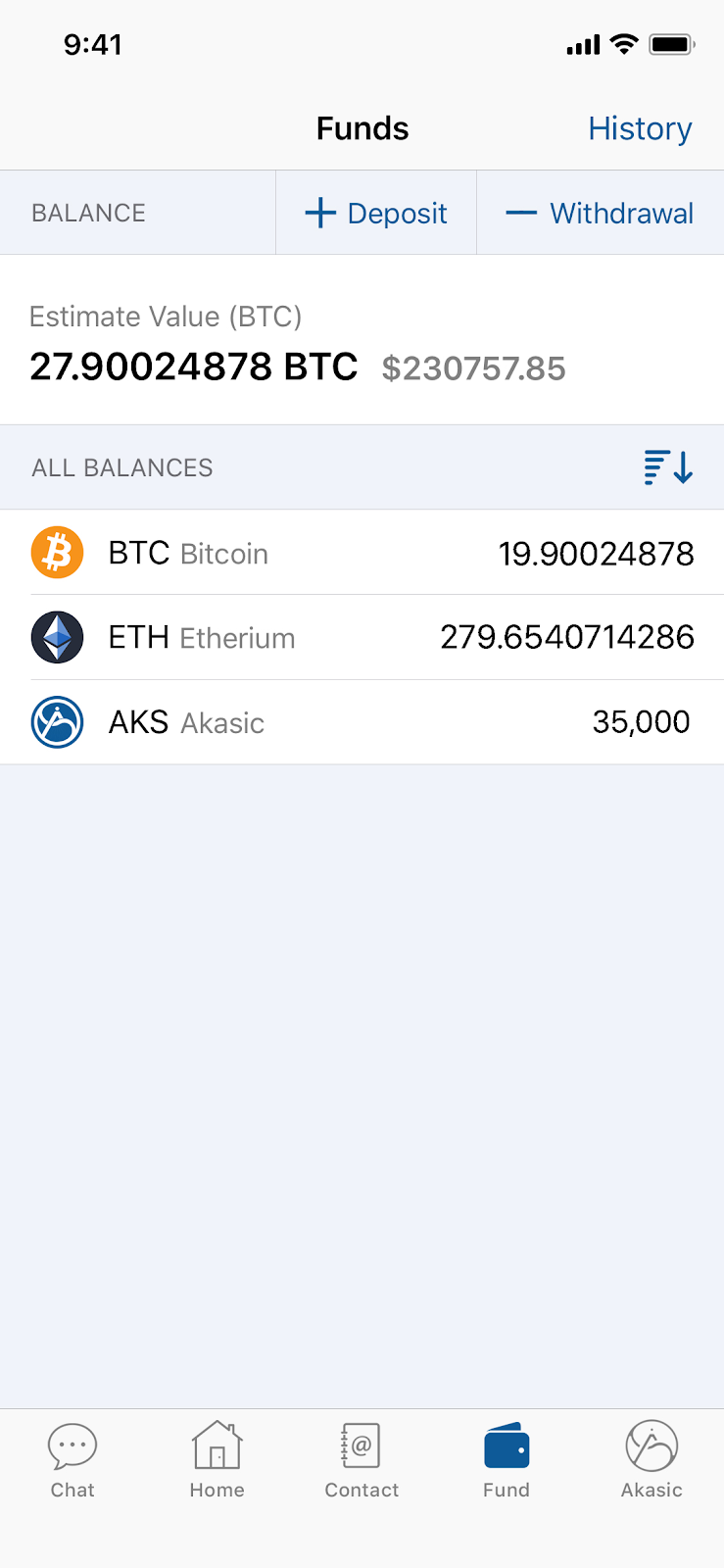Viewport: 724px width, 1568px height.
Task: Open the Contact tab
Action: [362, 1460]
